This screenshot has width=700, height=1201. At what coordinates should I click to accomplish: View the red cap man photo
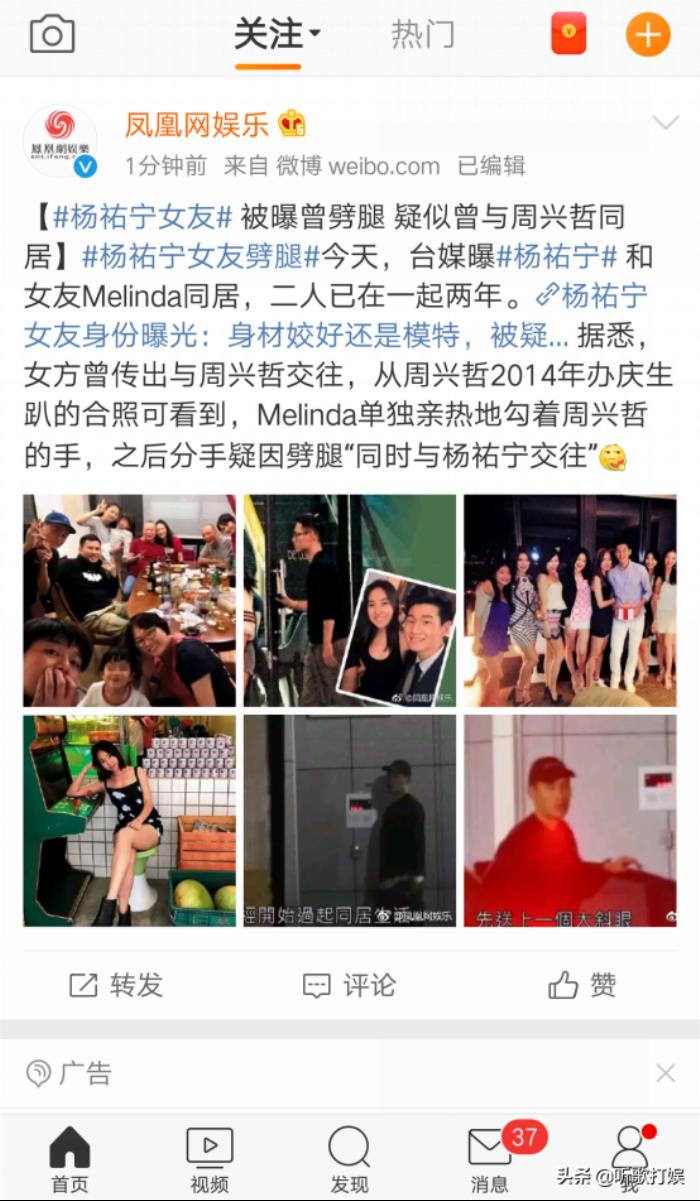[570, 820]
